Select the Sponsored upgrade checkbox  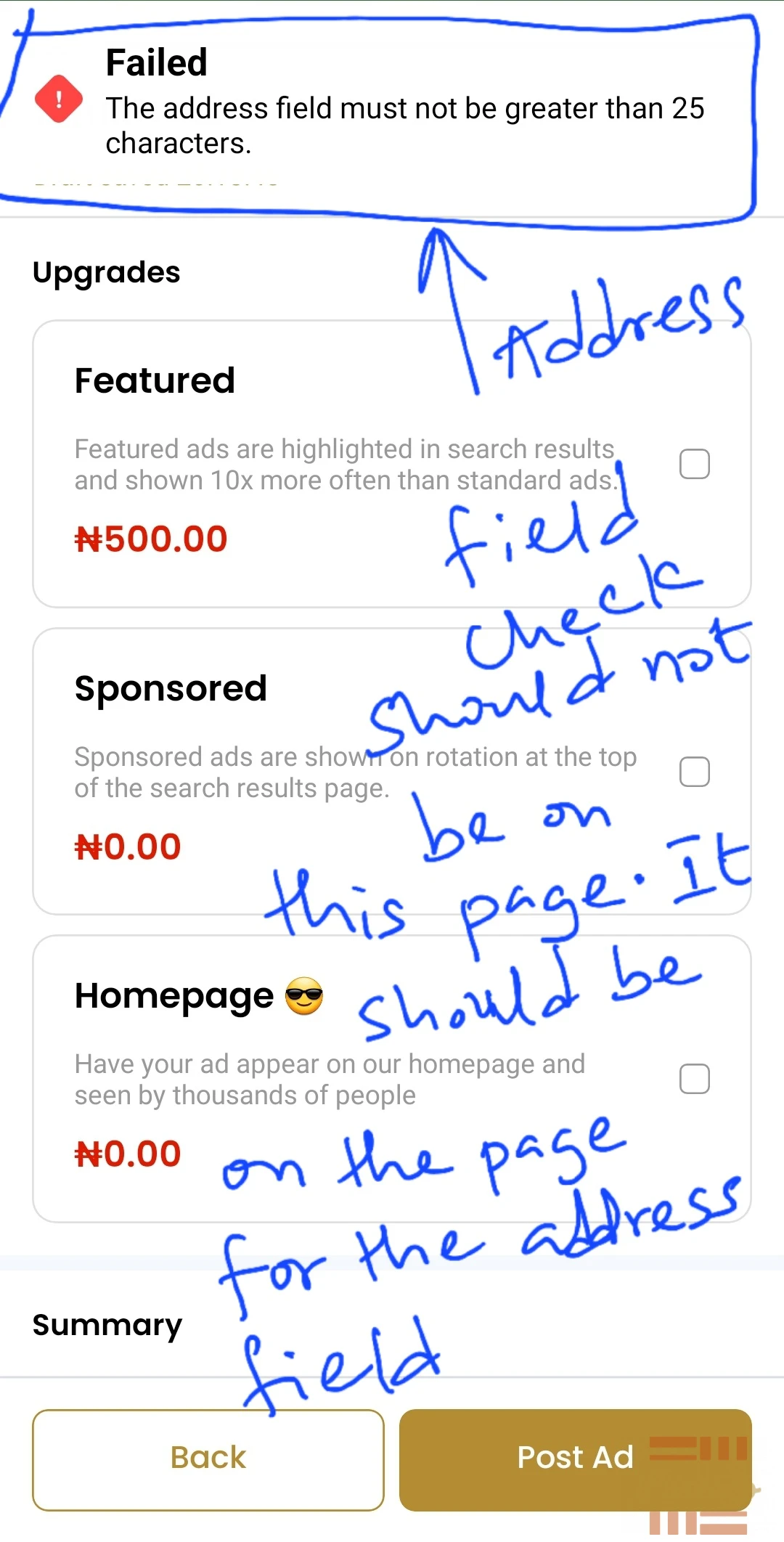tap(694, 772)
